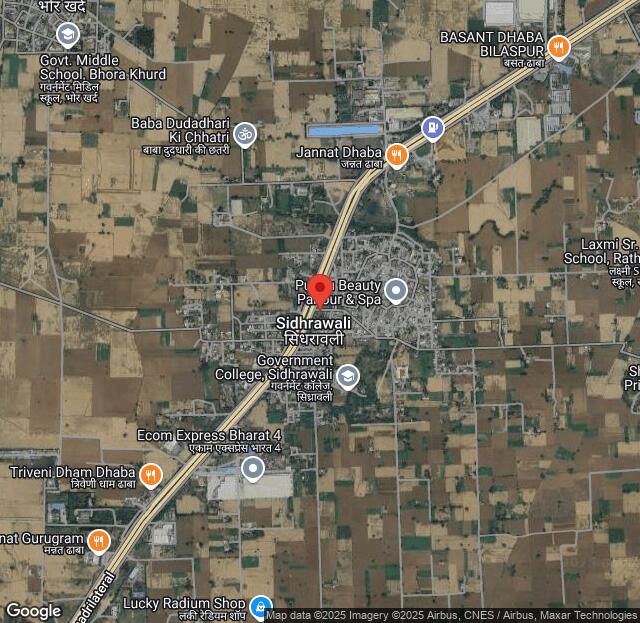Screen dimensions: 640x623
Task: Tap the Lucky Radium Shop marker
Action: (x=261, y=605)
